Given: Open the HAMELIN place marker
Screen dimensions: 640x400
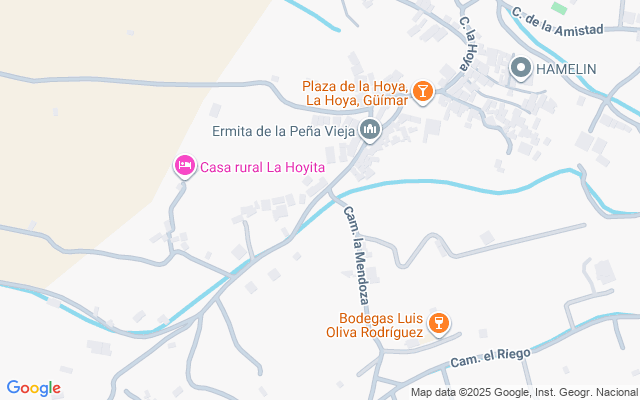Looking at the screenshot, I should pos(521,69).
